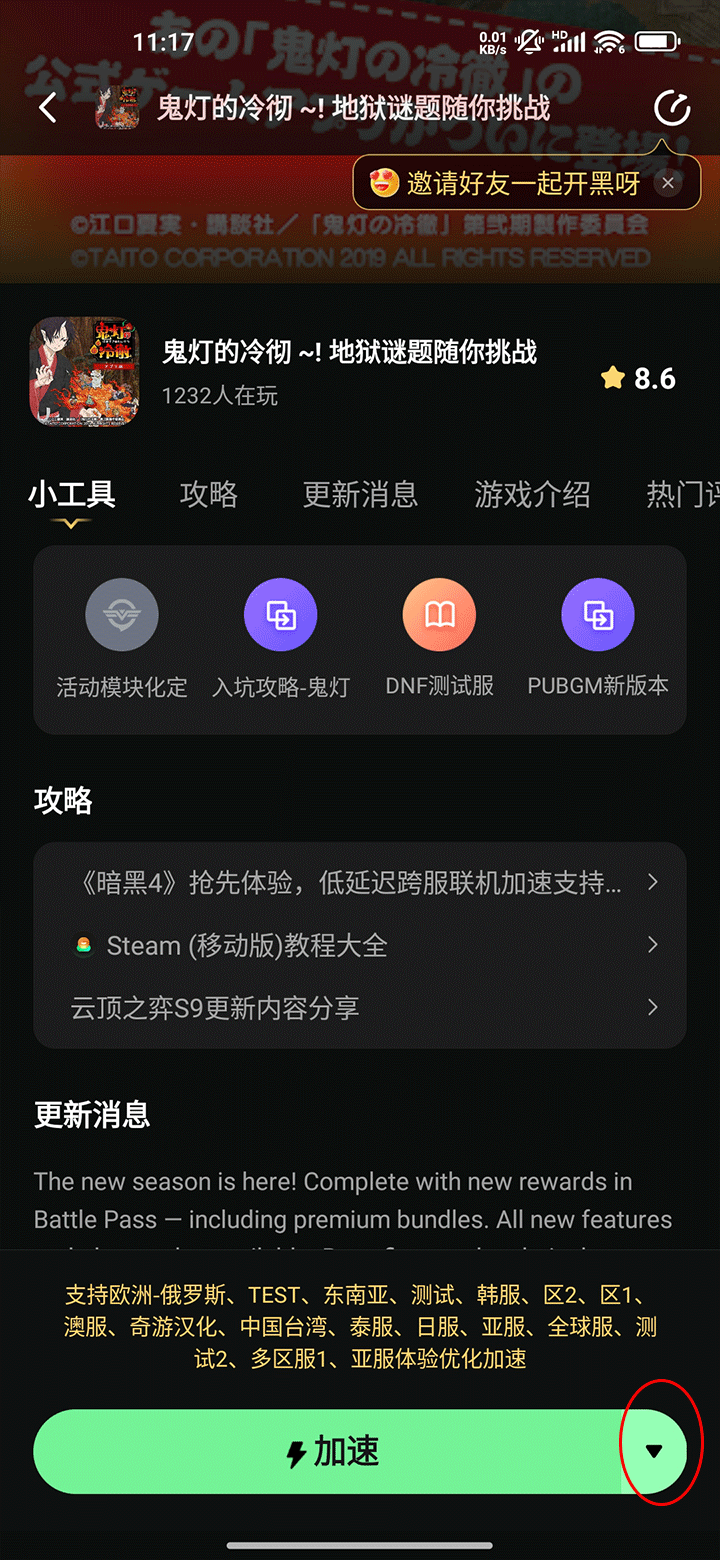The width and height of the screenshot is (720, 1560).
Task: Select the 小工具 tab
Action: point(71,494)
